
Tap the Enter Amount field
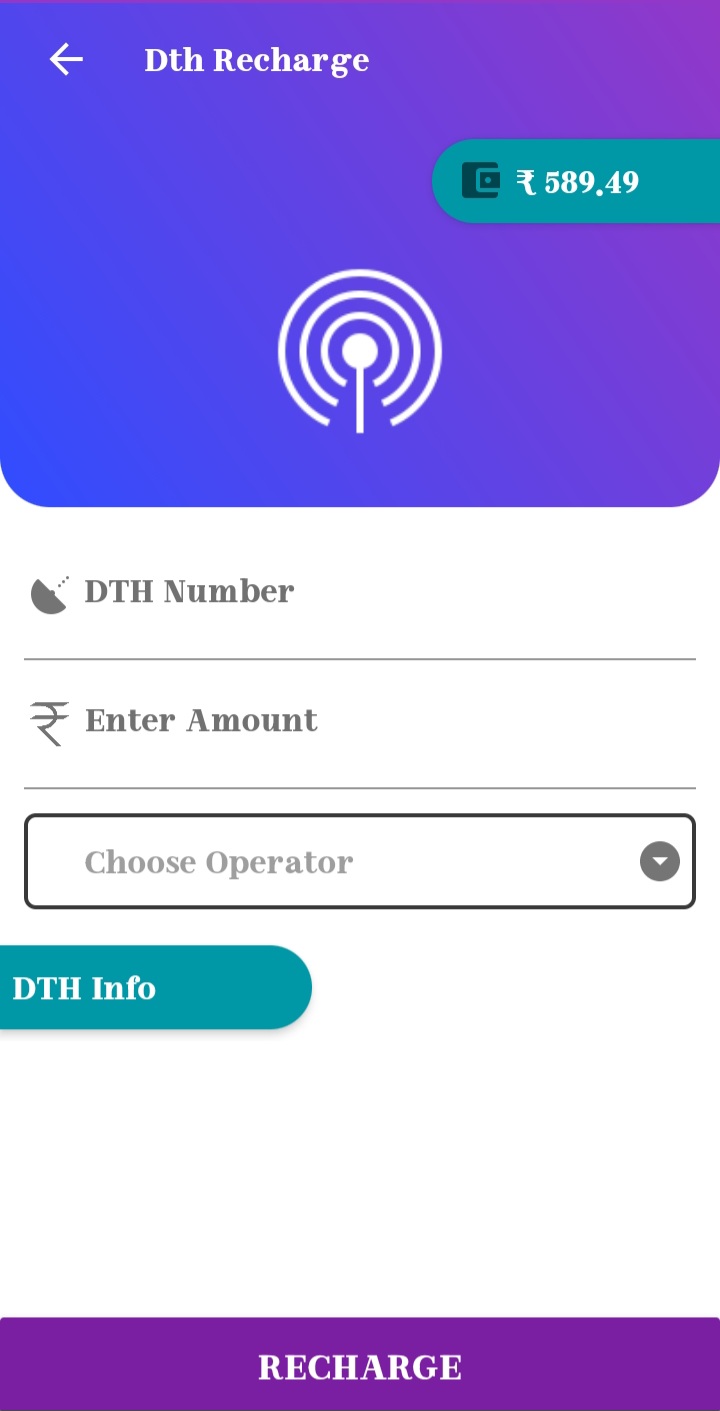(x=380, y=721)
